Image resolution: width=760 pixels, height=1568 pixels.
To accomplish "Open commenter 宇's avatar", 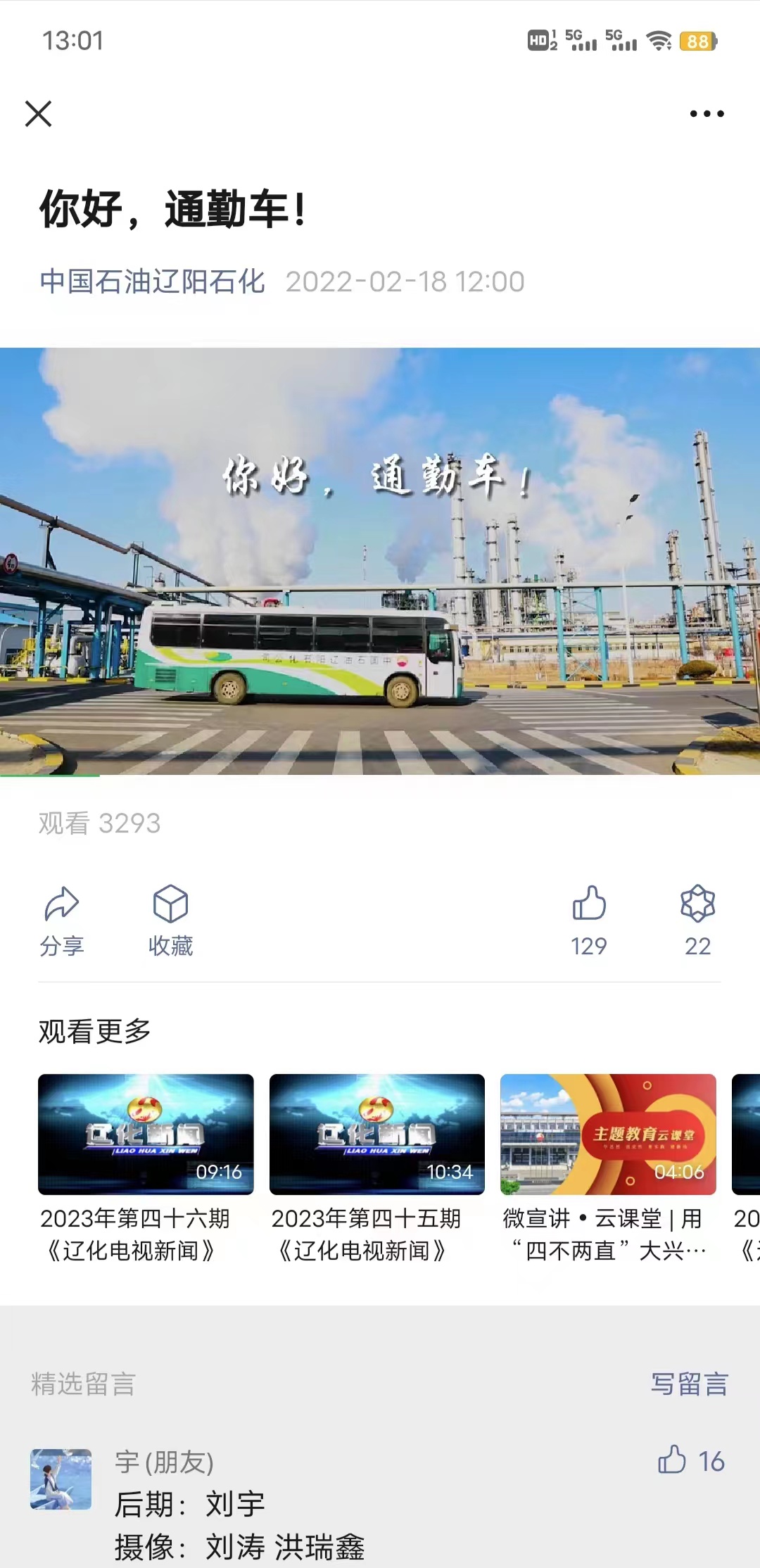I will coord(61,1479).
